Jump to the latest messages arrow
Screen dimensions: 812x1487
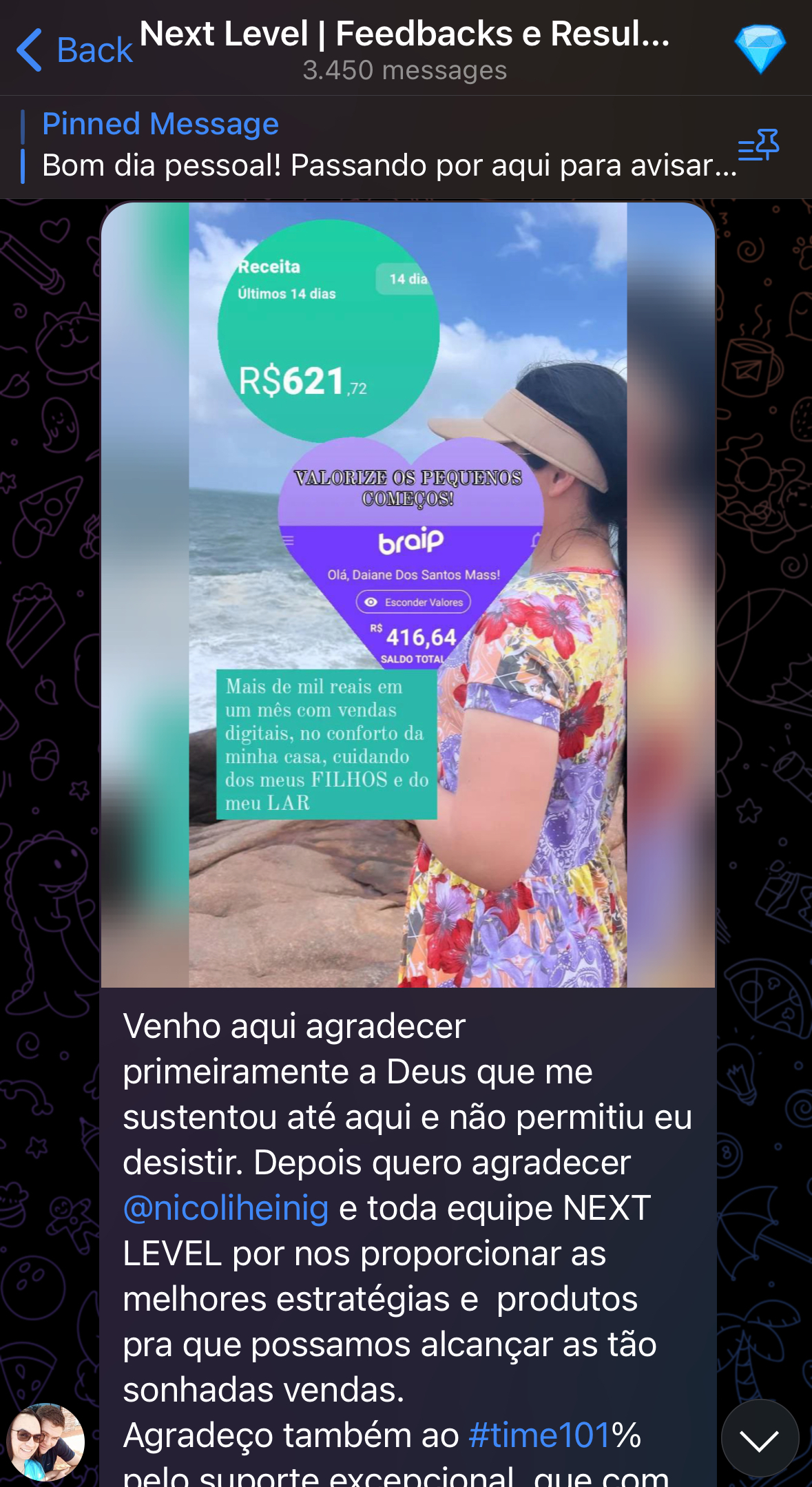(x=759, y=1438)
